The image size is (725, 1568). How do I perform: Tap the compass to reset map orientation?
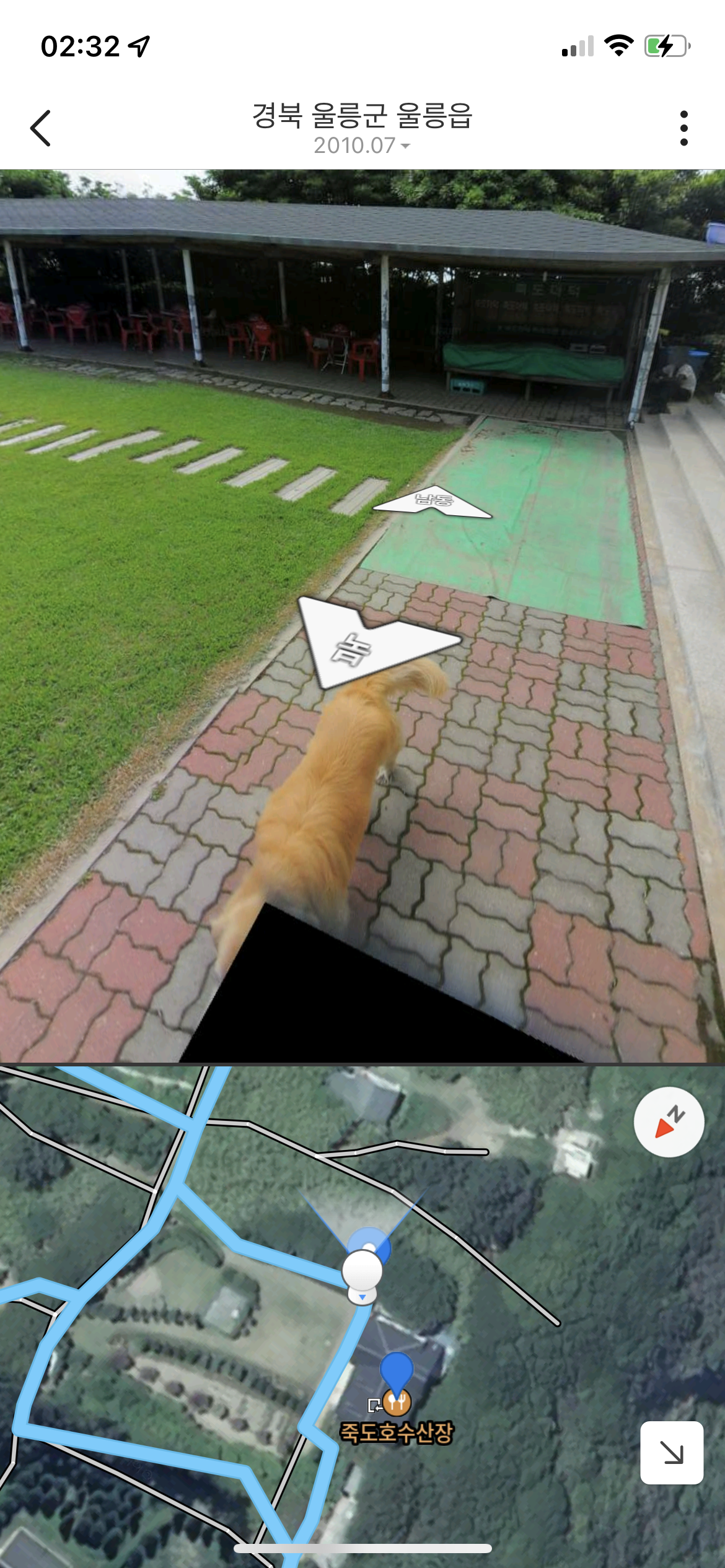tap(669, 1122)
